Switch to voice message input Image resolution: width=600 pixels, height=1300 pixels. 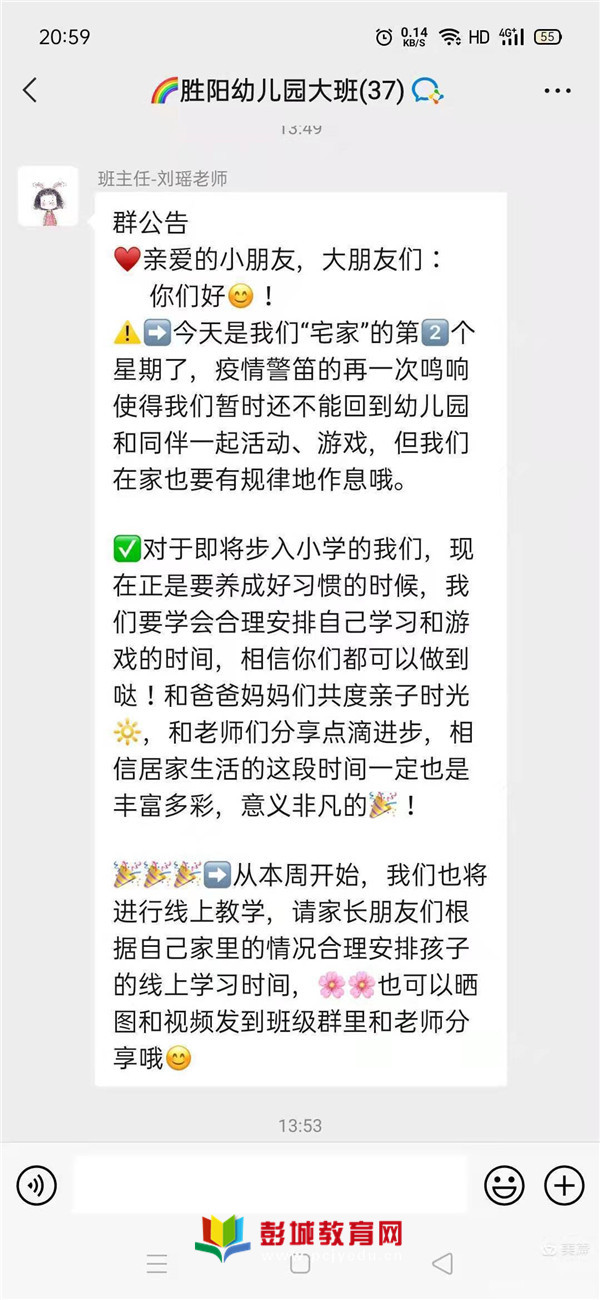coord(36,1186)
